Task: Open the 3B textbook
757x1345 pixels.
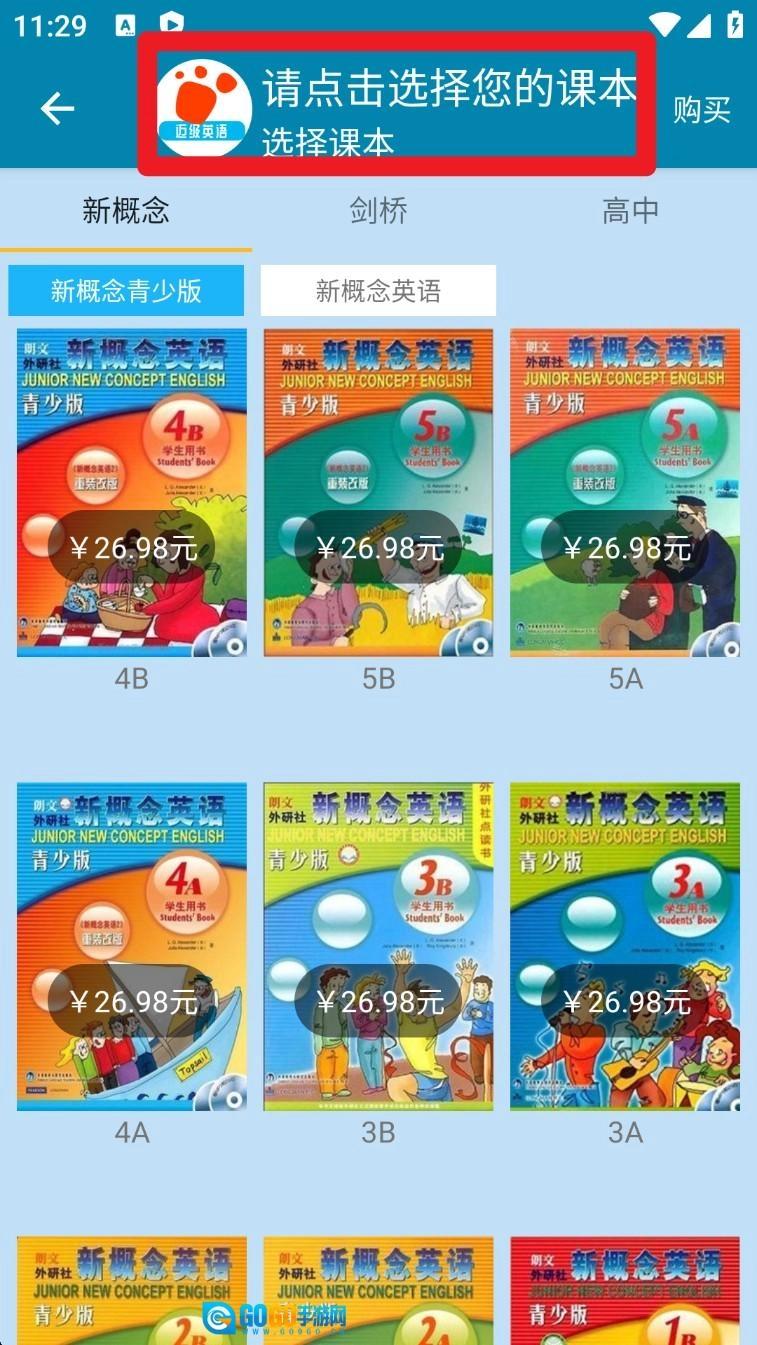Action: [x=378, y=946]
